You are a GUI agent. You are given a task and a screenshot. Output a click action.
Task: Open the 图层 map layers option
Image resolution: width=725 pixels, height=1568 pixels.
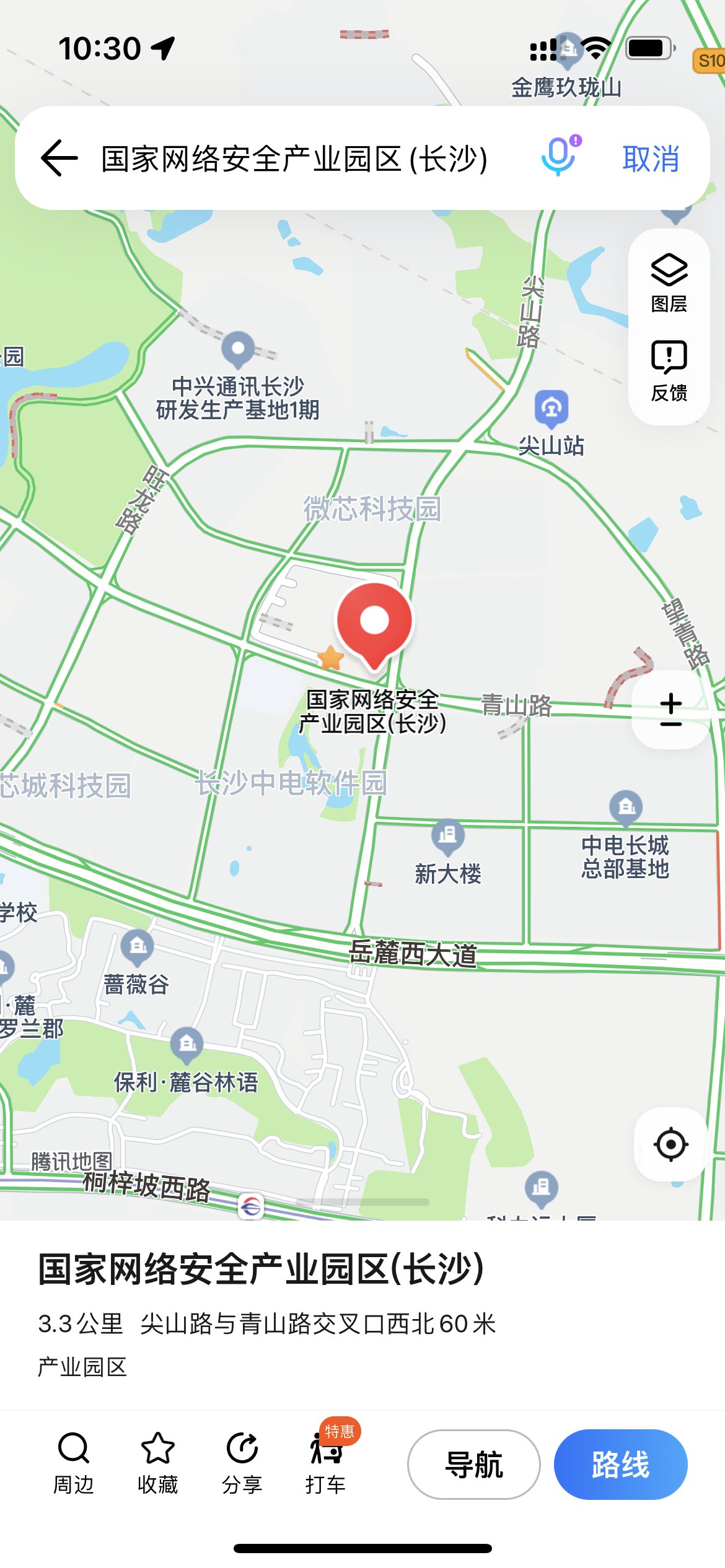pyautogui.click(x=669, y=282)
